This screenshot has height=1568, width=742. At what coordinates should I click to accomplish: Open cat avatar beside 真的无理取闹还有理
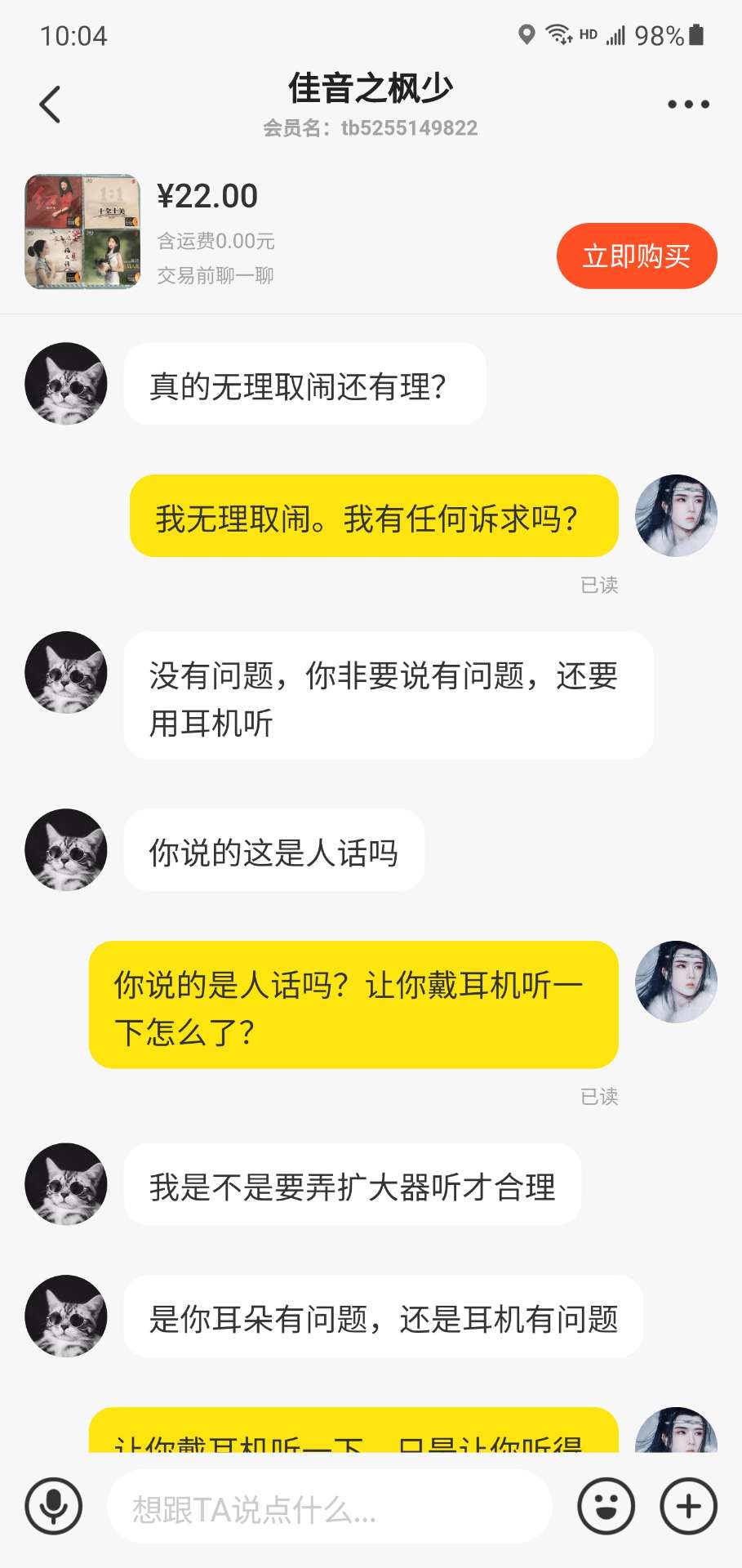[66, 384]
